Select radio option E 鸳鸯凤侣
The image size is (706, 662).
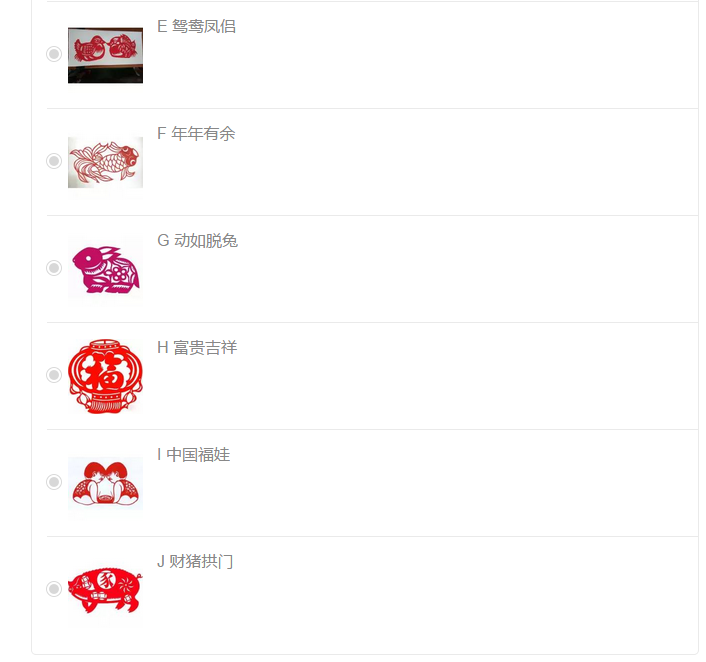(x=54, y=54)
